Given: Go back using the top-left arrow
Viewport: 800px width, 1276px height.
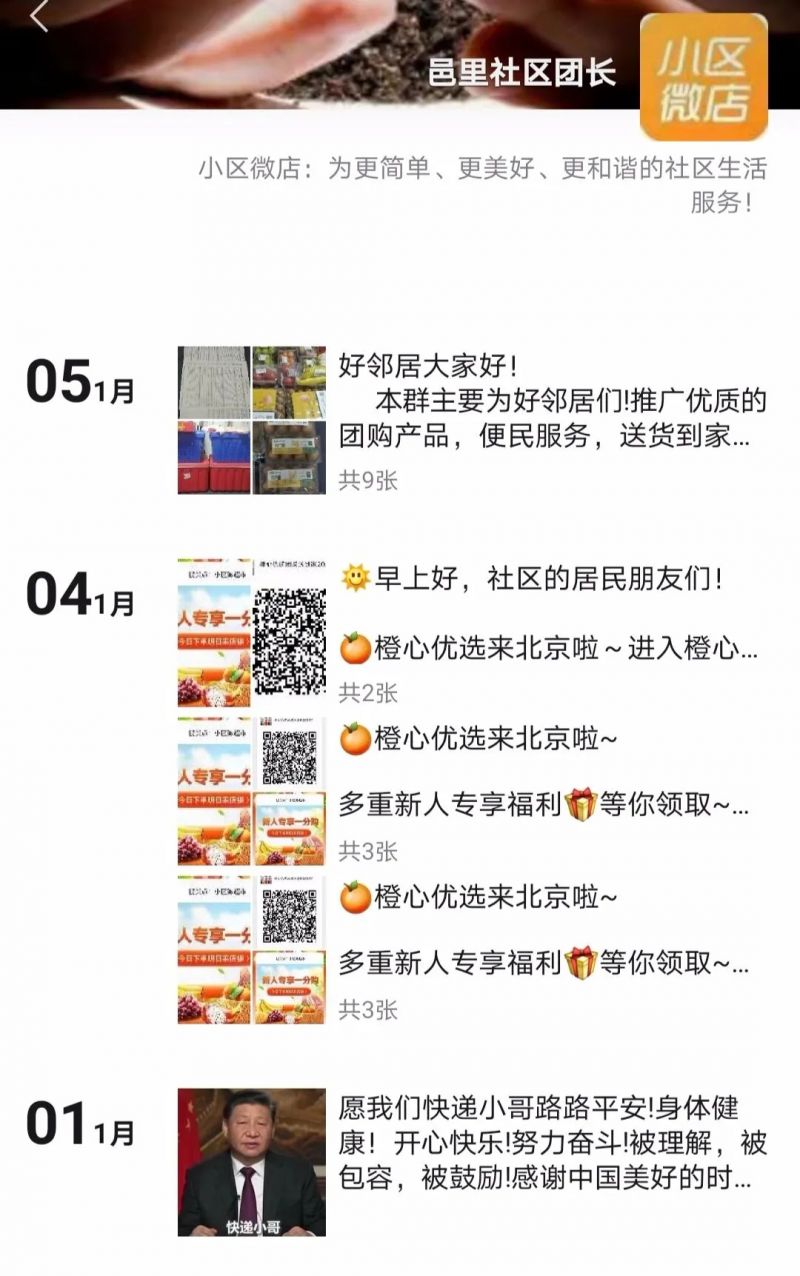Looking at the screenshot, I should (x=40, y=17).
